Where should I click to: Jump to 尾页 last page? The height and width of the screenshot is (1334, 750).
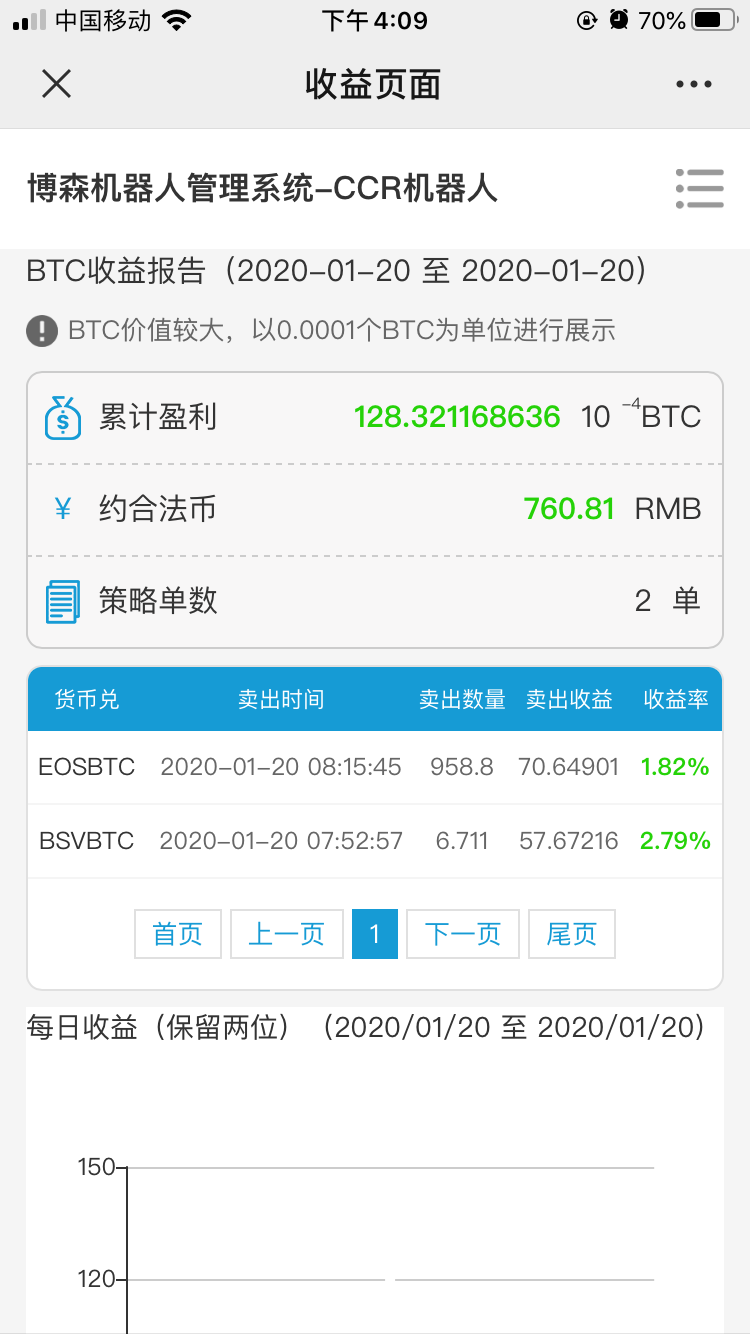pyautogui.click(x=572, y=934)
